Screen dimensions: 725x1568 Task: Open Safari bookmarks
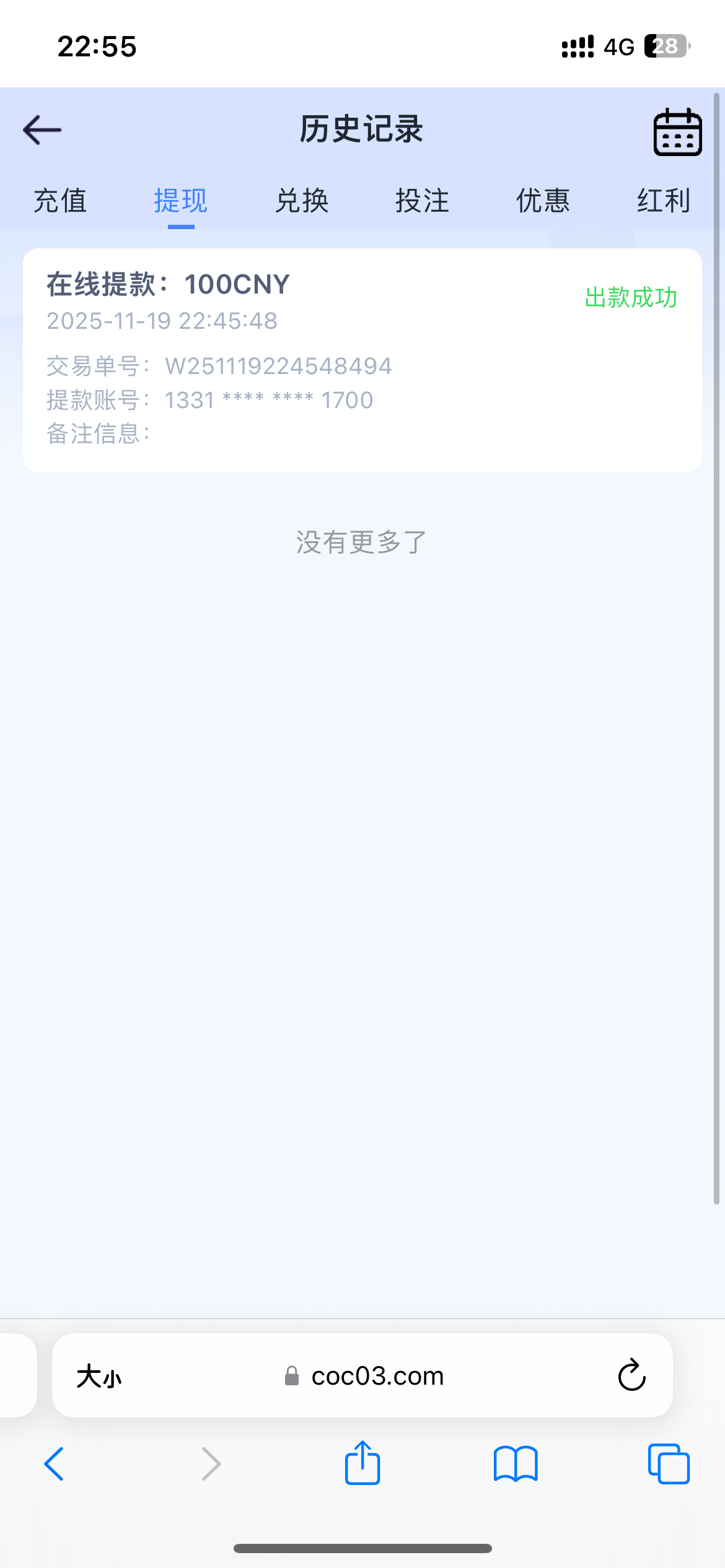click(x=516, y=1464)
